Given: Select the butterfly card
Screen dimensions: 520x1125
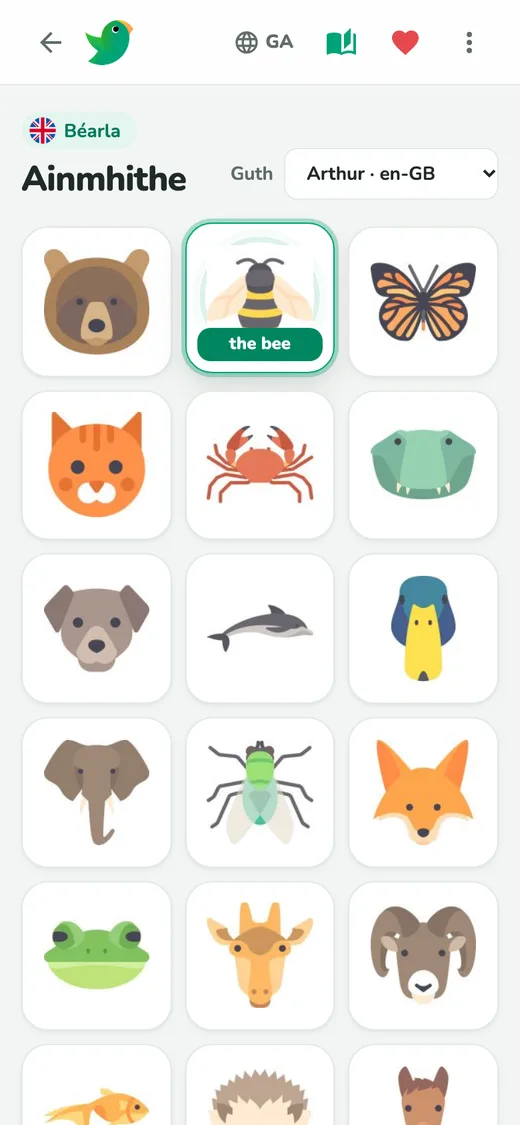Looking at the screenshot, I should pyautogui.click(x=423, y=301).
